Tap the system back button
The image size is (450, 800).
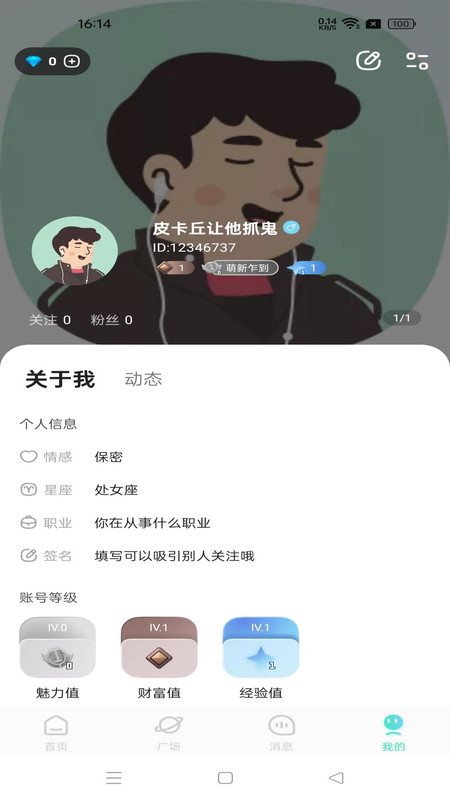(x=336, y=778)
